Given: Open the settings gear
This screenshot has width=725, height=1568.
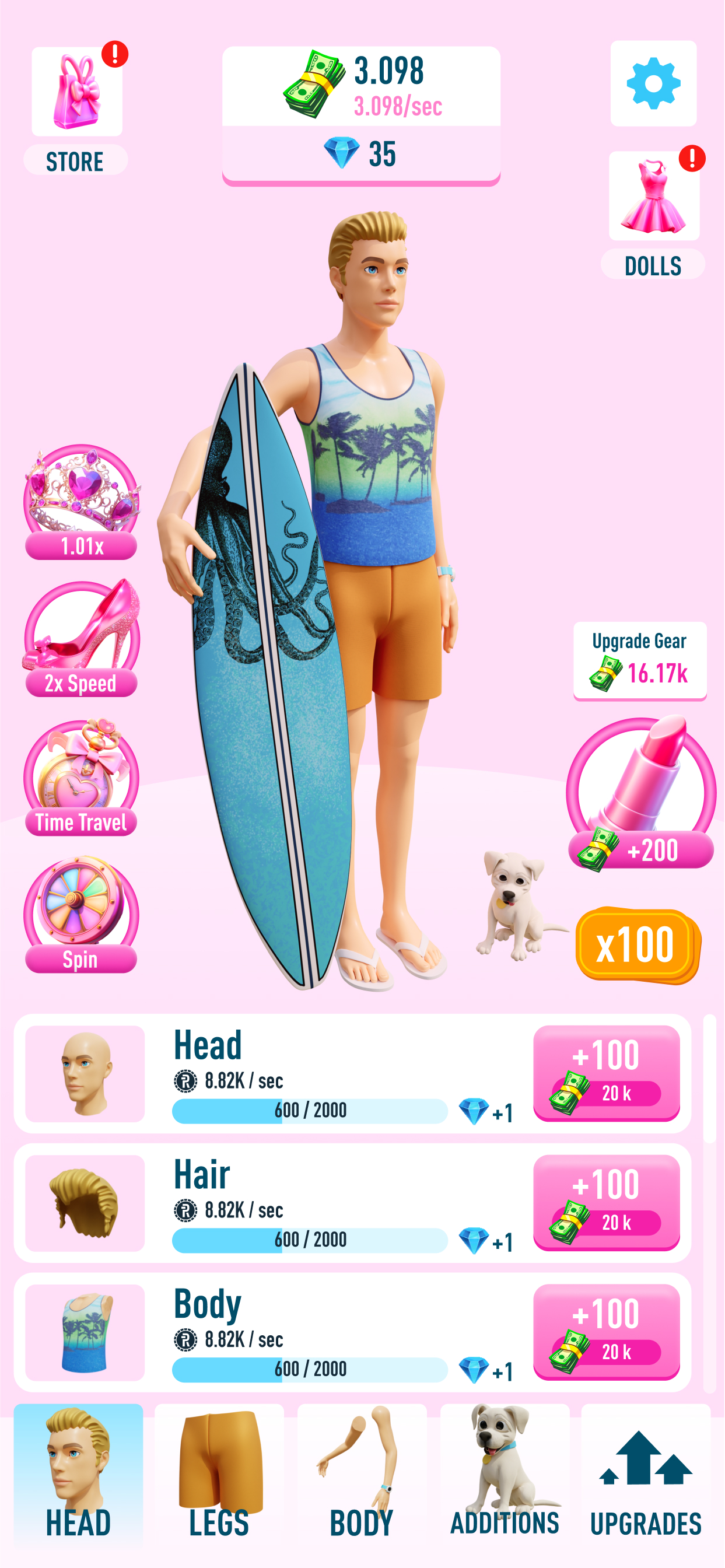Looking at the screenshot, I should (653, 83).
